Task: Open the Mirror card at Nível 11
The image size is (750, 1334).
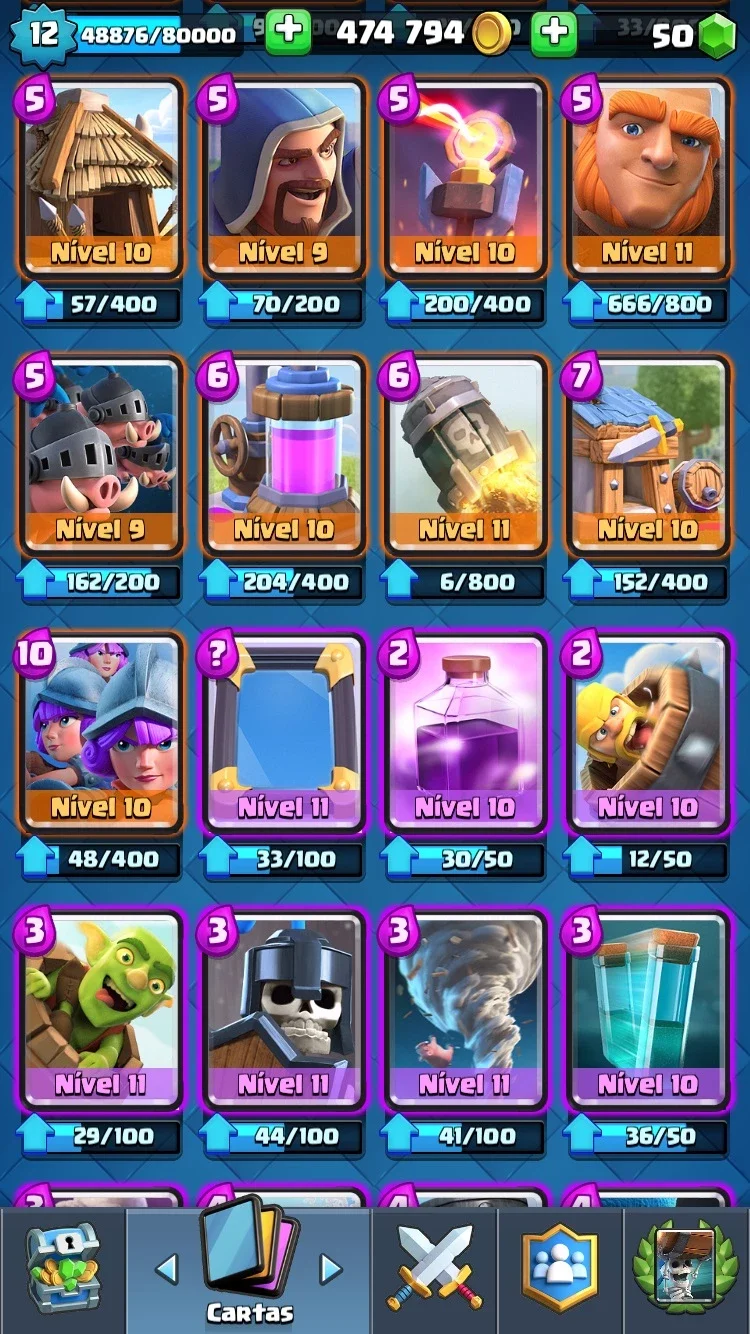Action: 283,733
